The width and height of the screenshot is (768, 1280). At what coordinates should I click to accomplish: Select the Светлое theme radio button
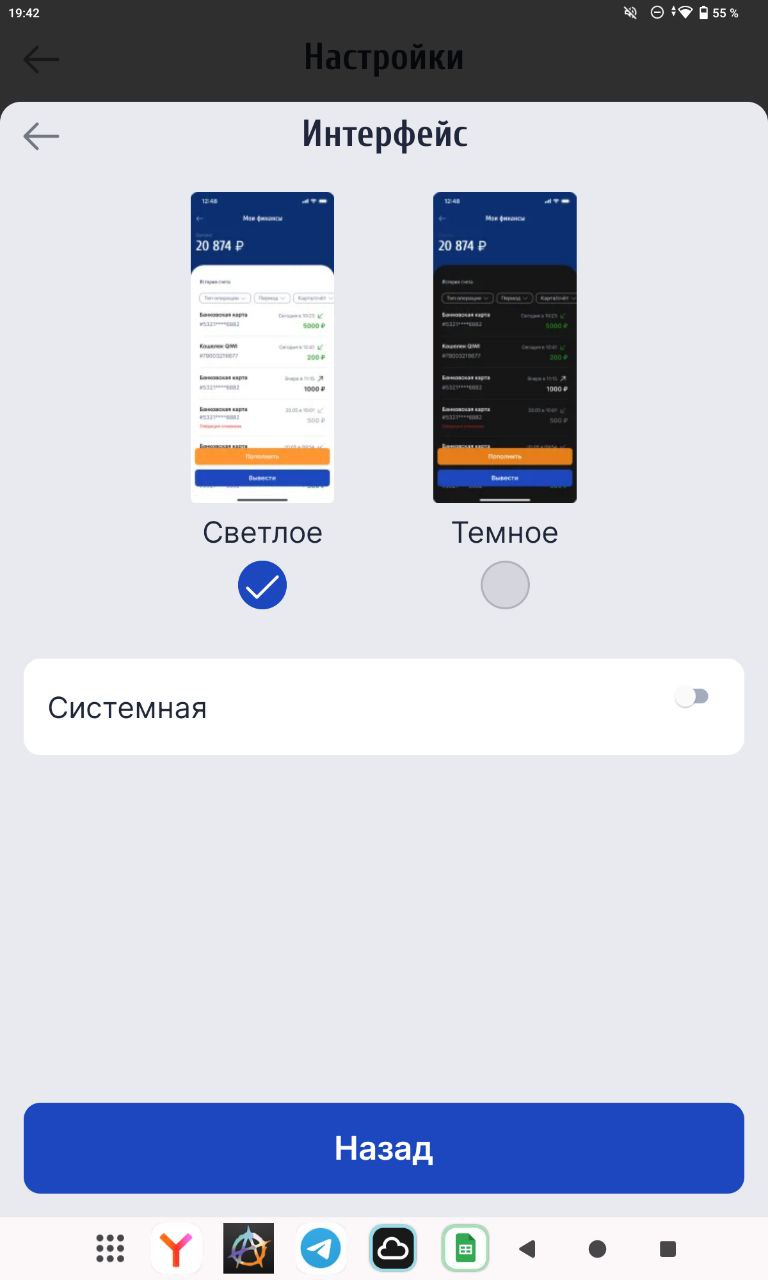click(x=262, y=585)
